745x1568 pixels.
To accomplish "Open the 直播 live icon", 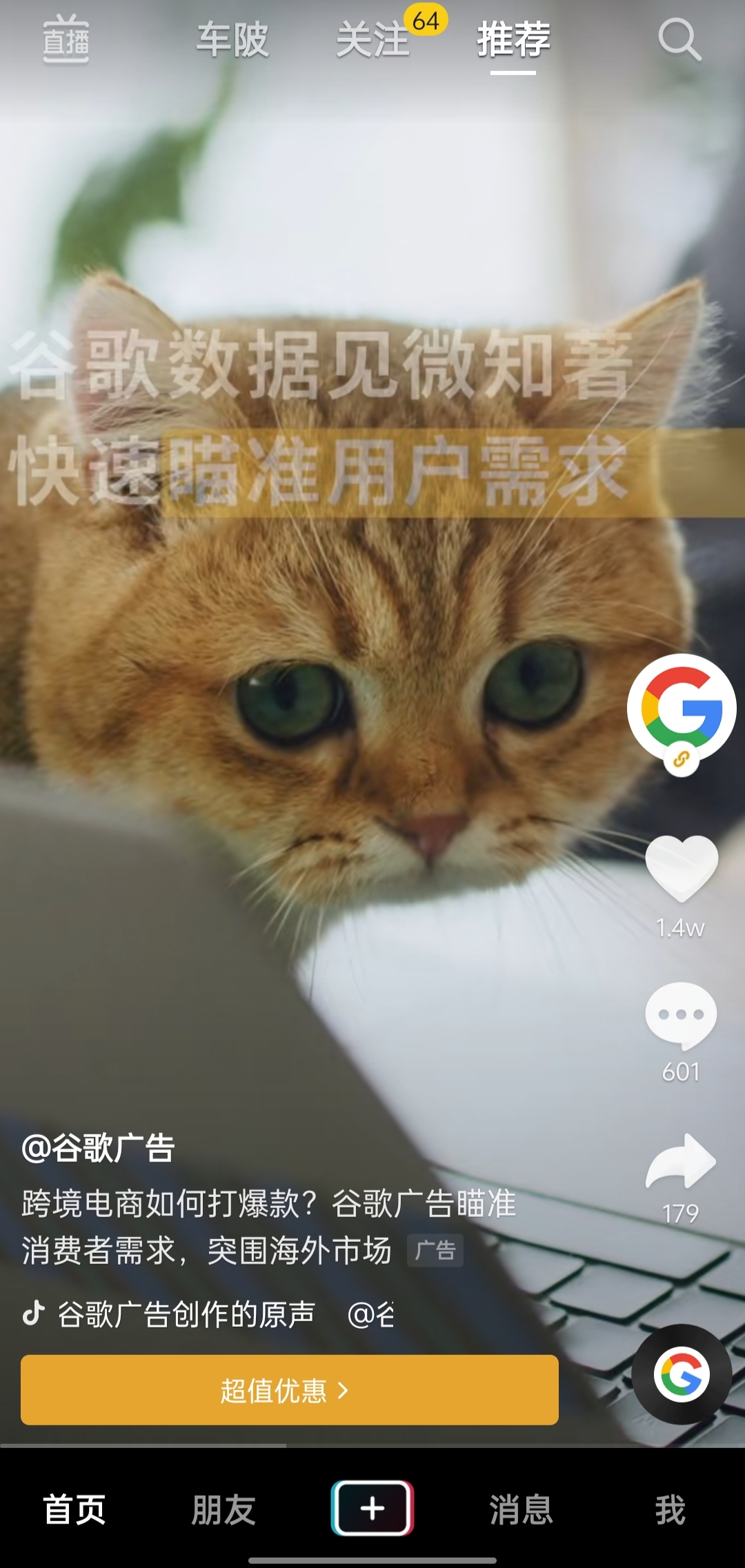I will click(66, 39).
